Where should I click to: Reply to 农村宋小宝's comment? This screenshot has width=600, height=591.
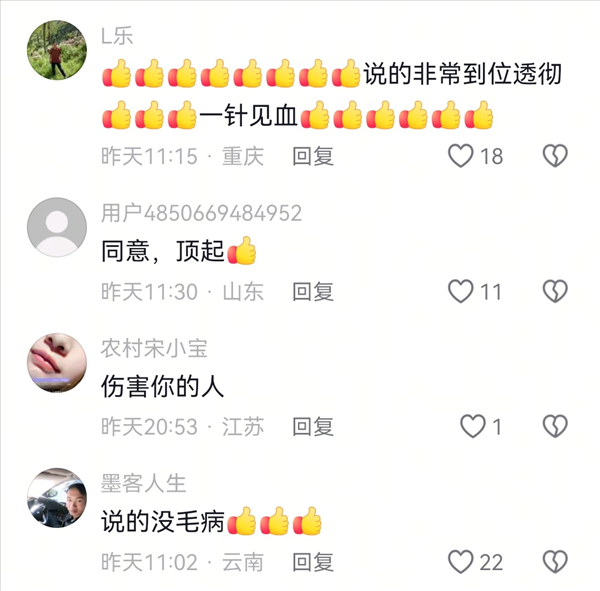click(313, 427)
